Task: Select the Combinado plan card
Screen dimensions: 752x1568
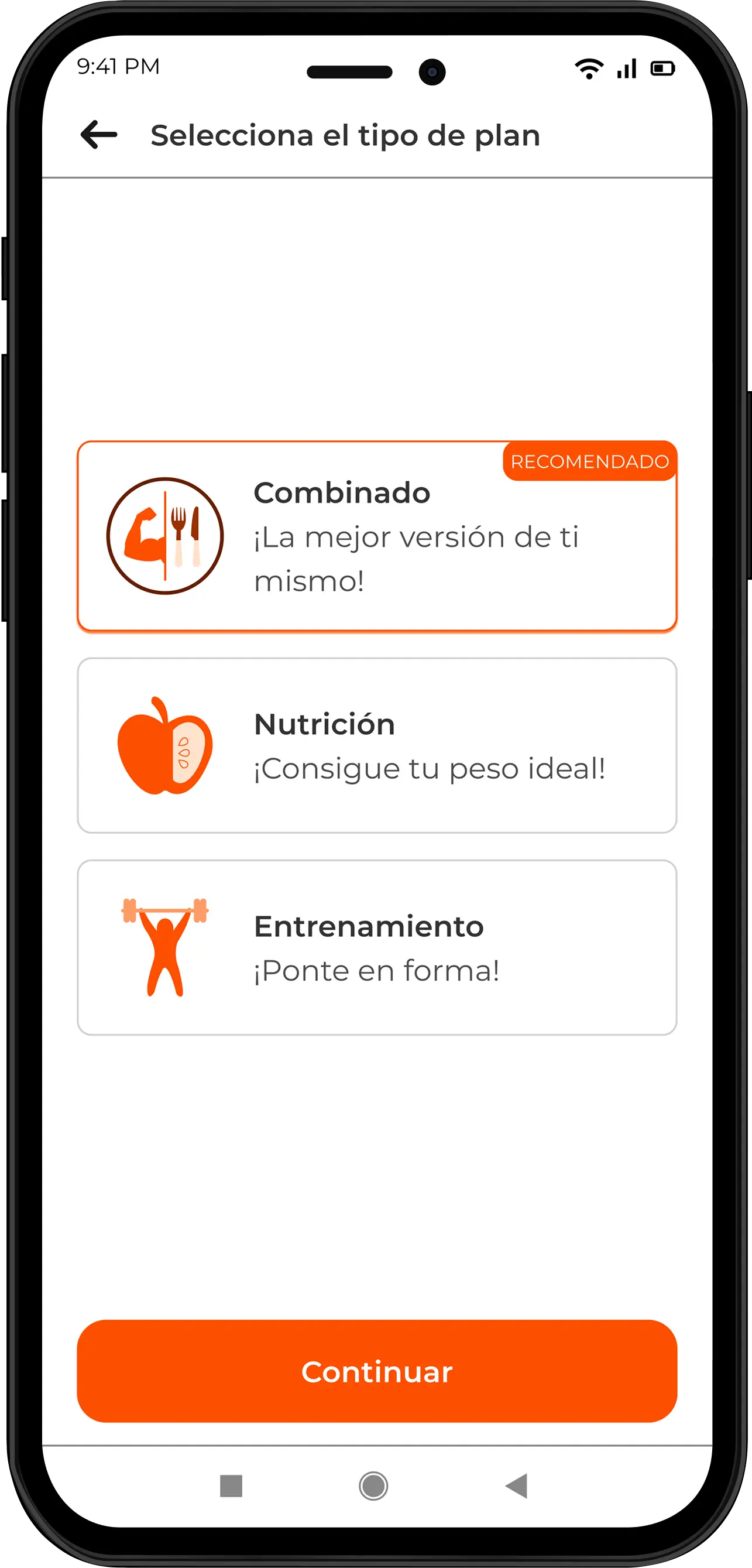Action: point(377,536)
